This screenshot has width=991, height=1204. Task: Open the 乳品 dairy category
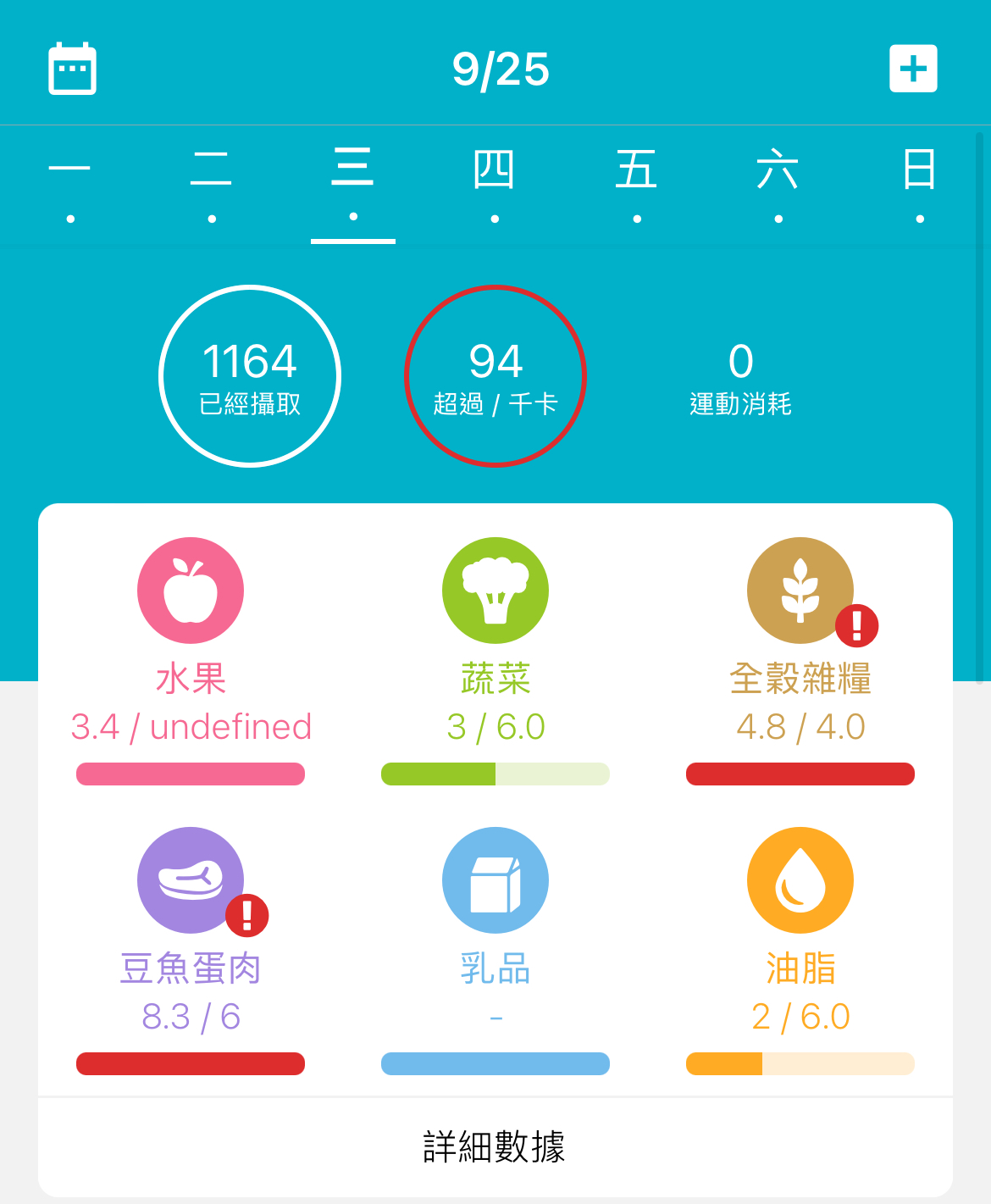coord(495,880)
